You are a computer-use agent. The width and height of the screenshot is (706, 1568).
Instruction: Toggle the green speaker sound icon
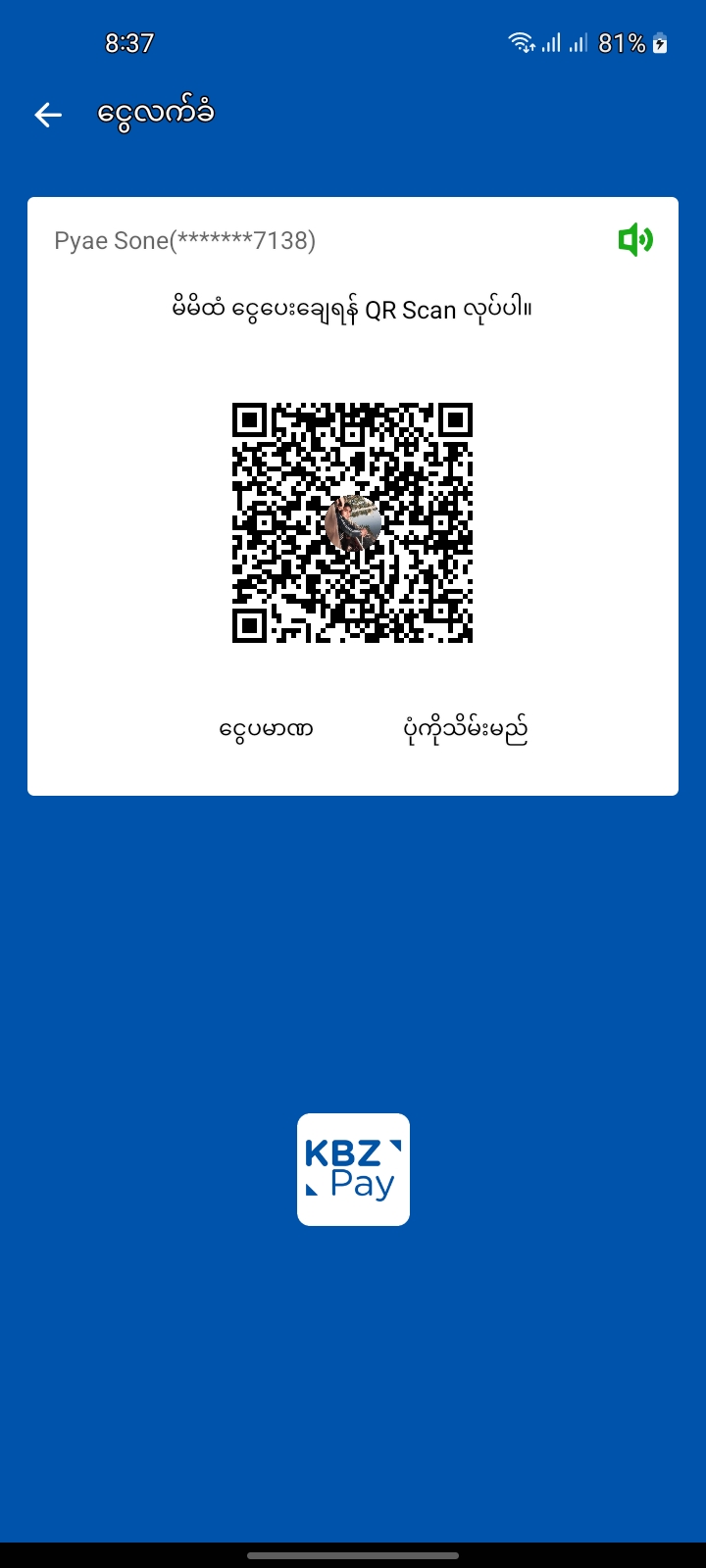[635, 239]
